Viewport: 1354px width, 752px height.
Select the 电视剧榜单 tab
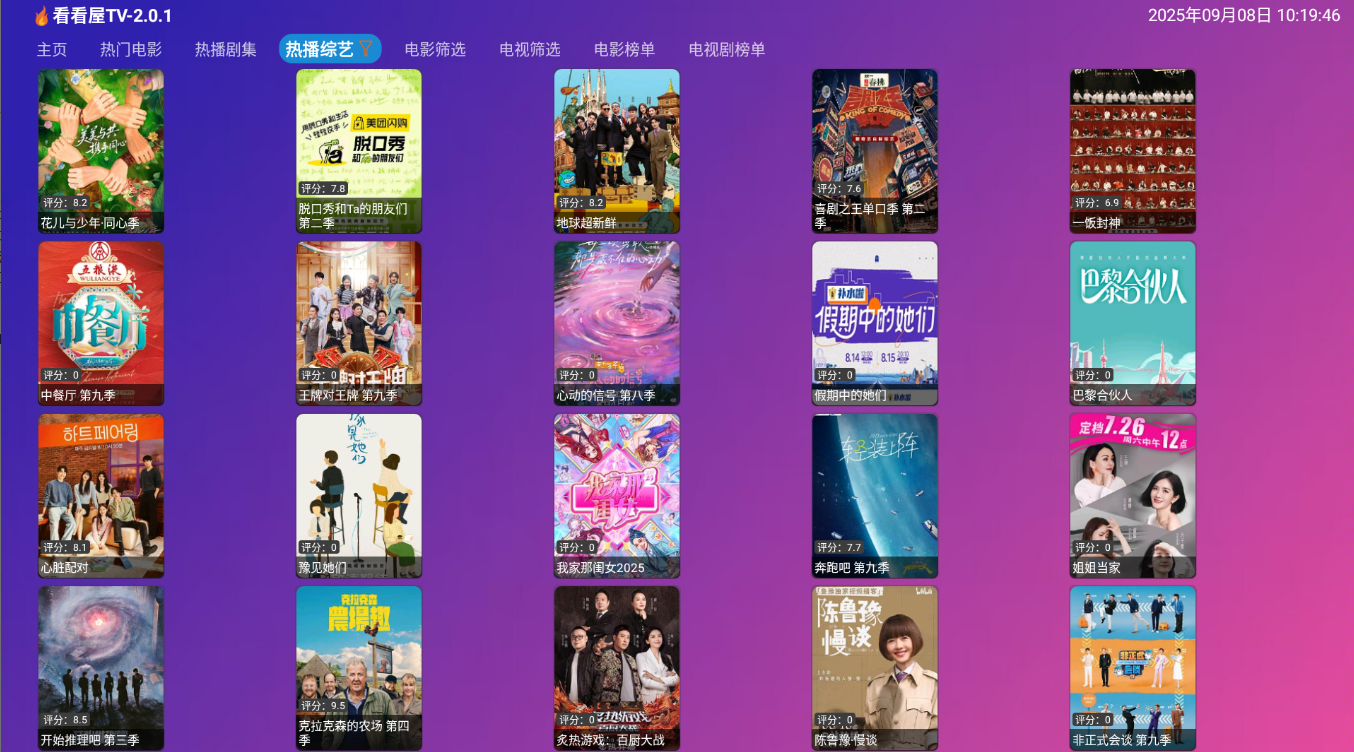(727, 49)
